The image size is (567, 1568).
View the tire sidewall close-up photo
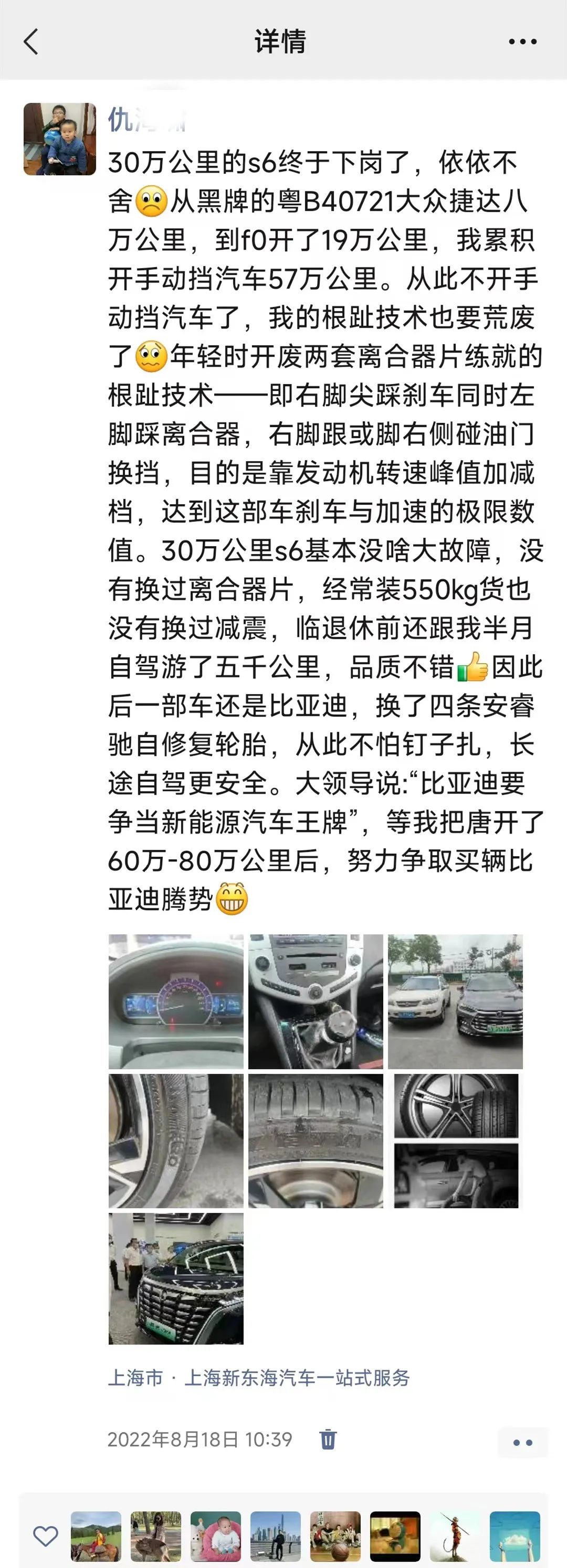coord(176,1140)
